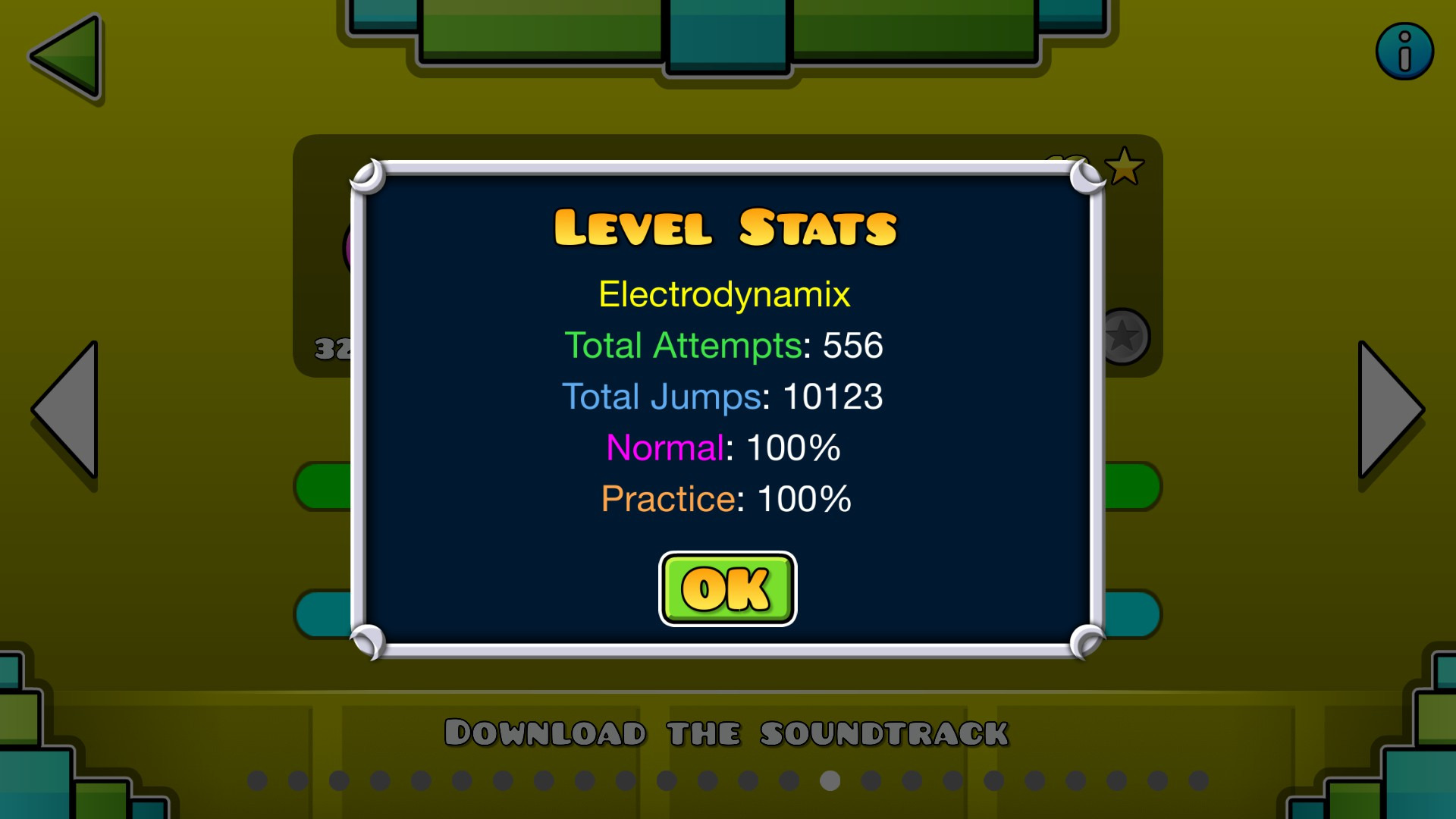Dismiss the Level Stats dialog with OK
The image size is (1456, 819).
[x=727, y=588]
